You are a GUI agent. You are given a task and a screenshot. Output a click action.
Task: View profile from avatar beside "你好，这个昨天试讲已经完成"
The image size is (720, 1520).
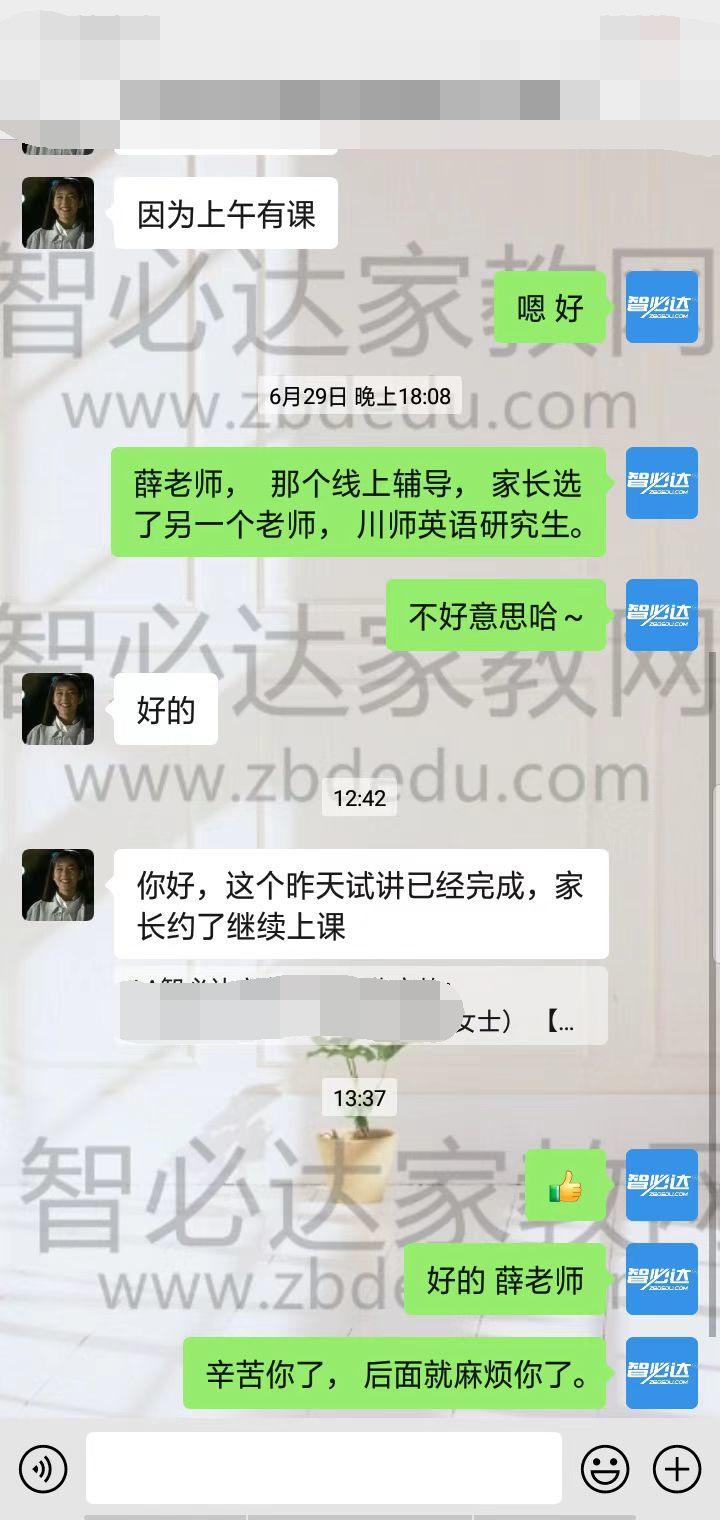58,885
